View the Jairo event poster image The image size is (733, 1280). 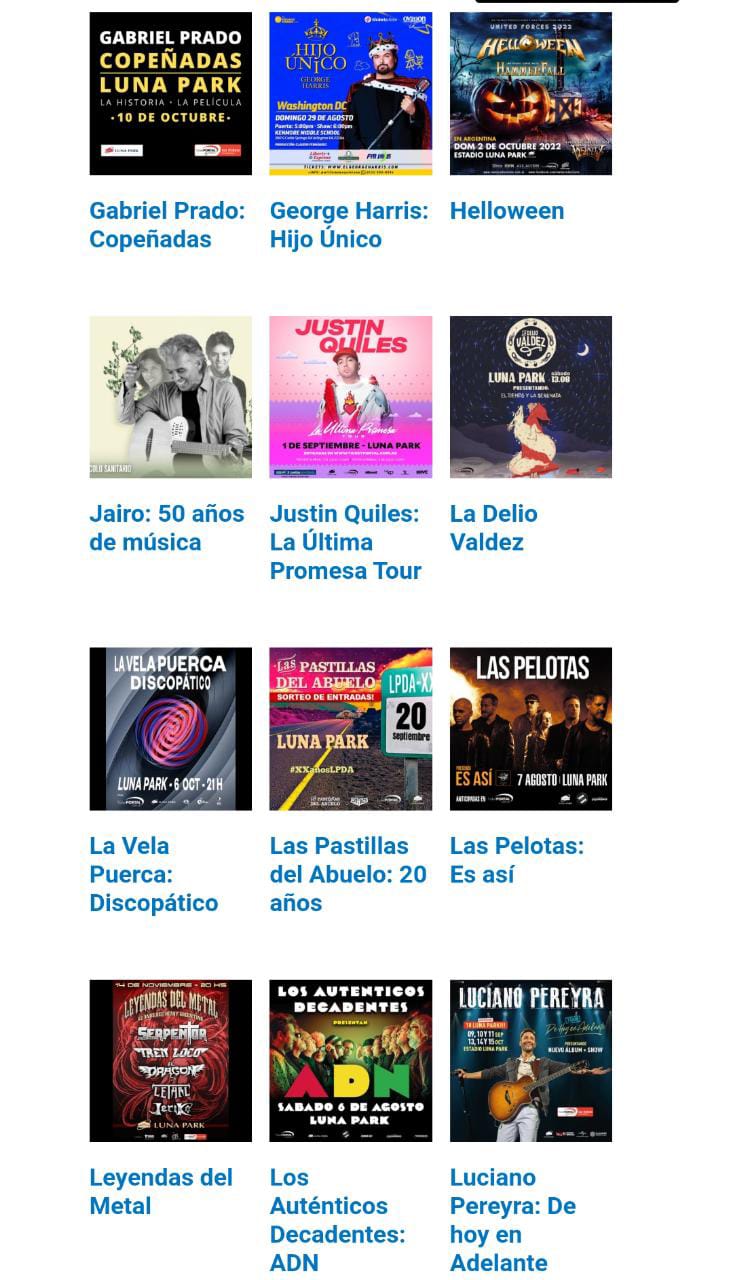click(170, 397)
